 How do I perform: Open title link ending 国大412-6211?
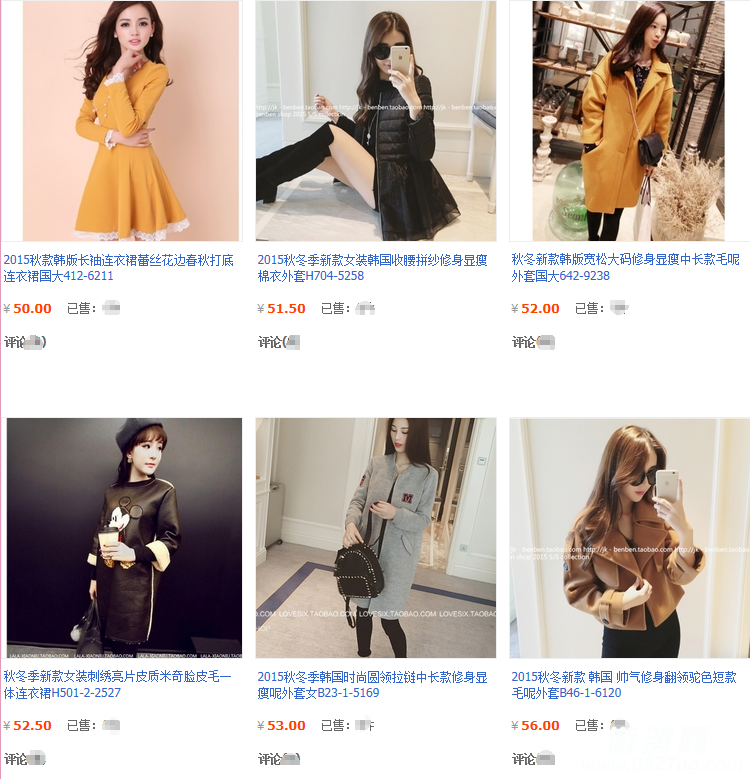pos(118,268)
